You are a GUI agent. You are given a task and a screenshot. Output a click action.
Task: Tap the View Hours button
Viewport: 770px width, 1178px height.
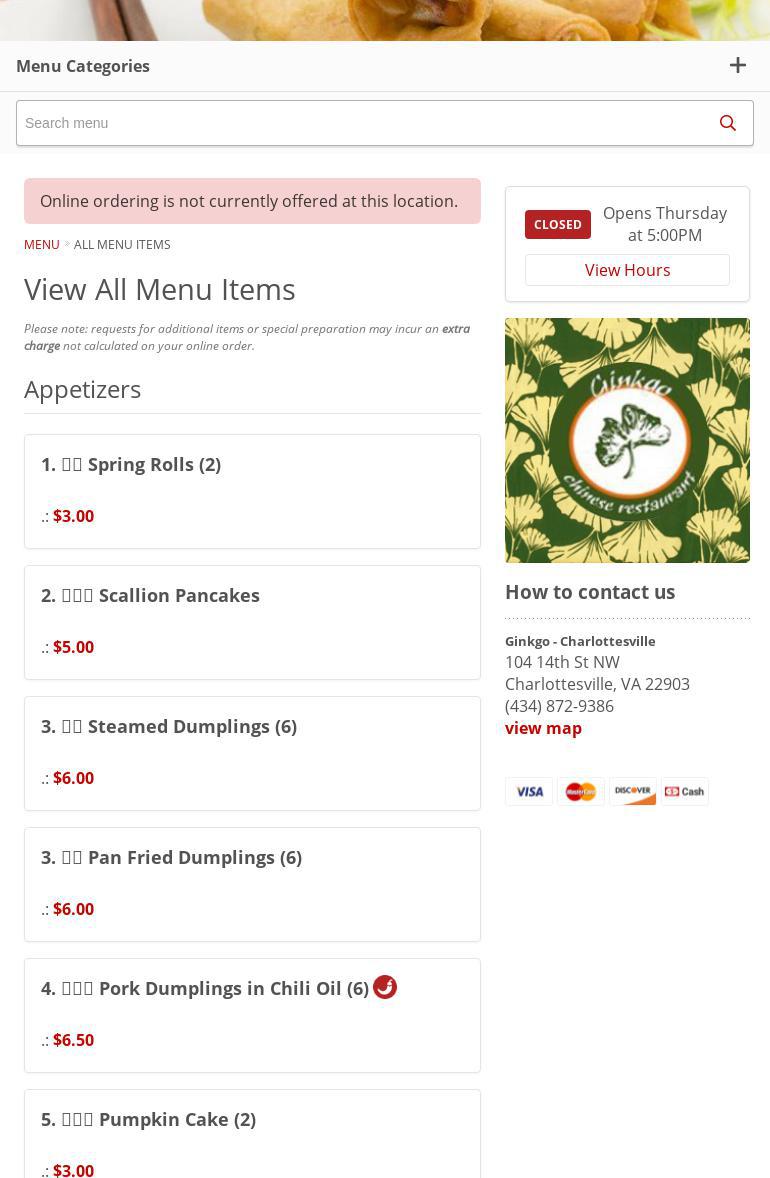click(627, 270)
